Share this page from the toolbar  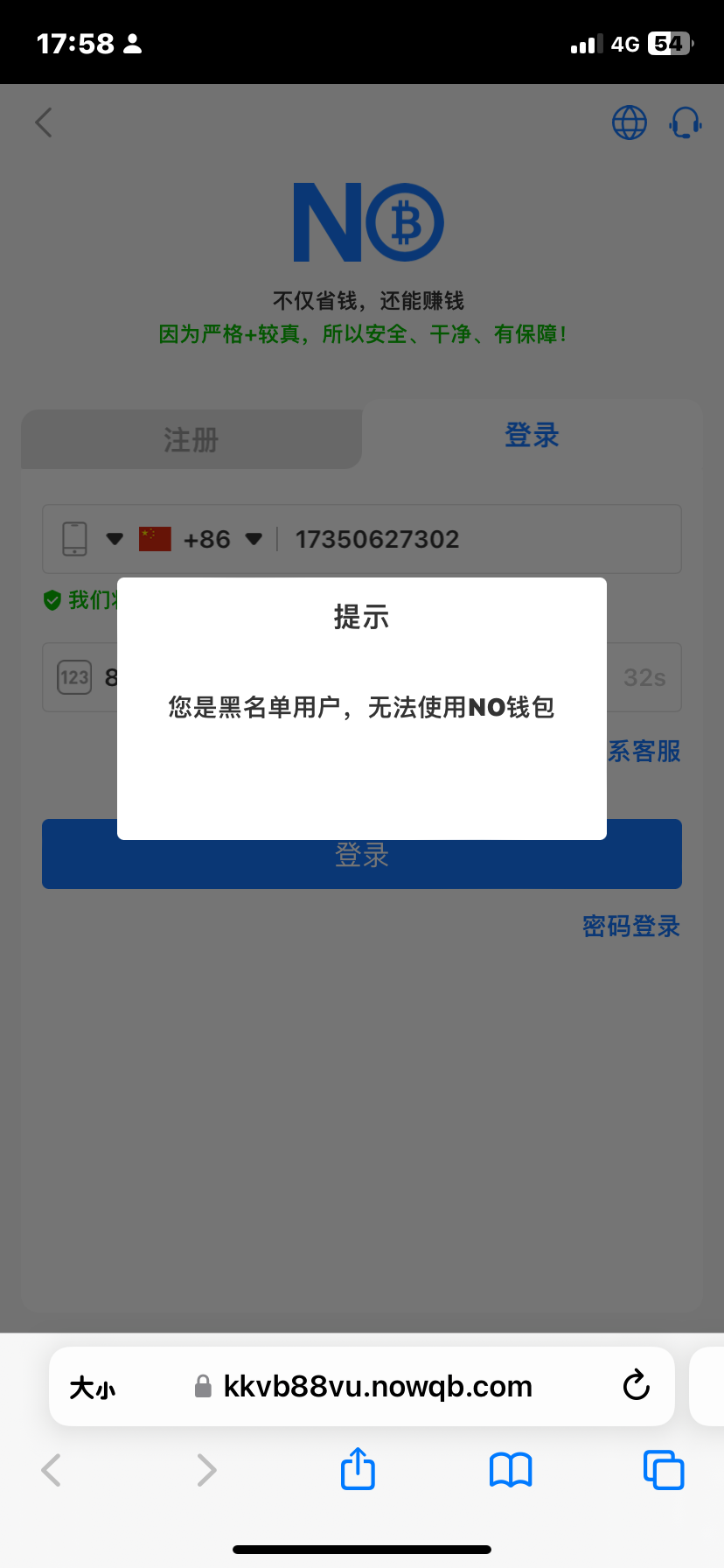358,1469
